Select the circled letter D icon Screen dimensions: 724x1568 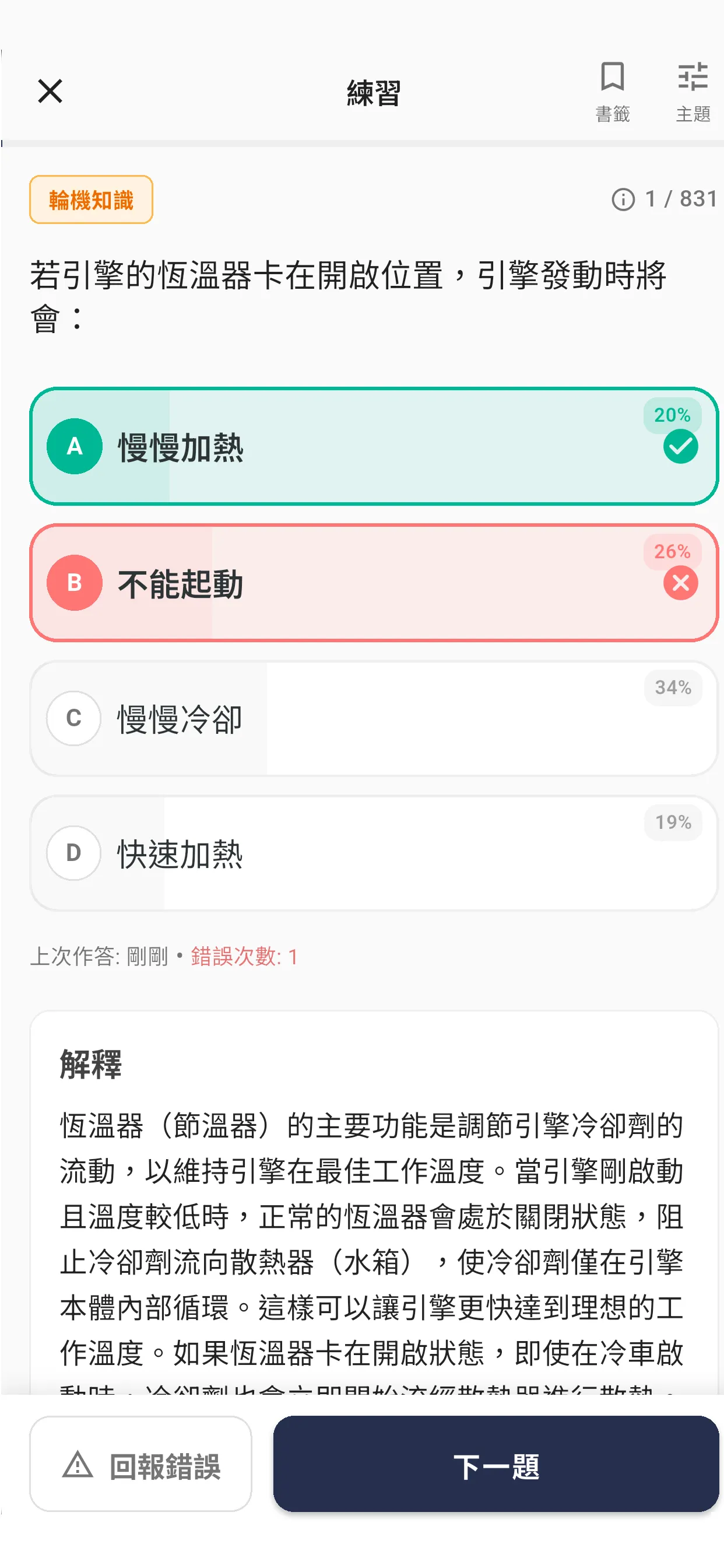[73, 854]
